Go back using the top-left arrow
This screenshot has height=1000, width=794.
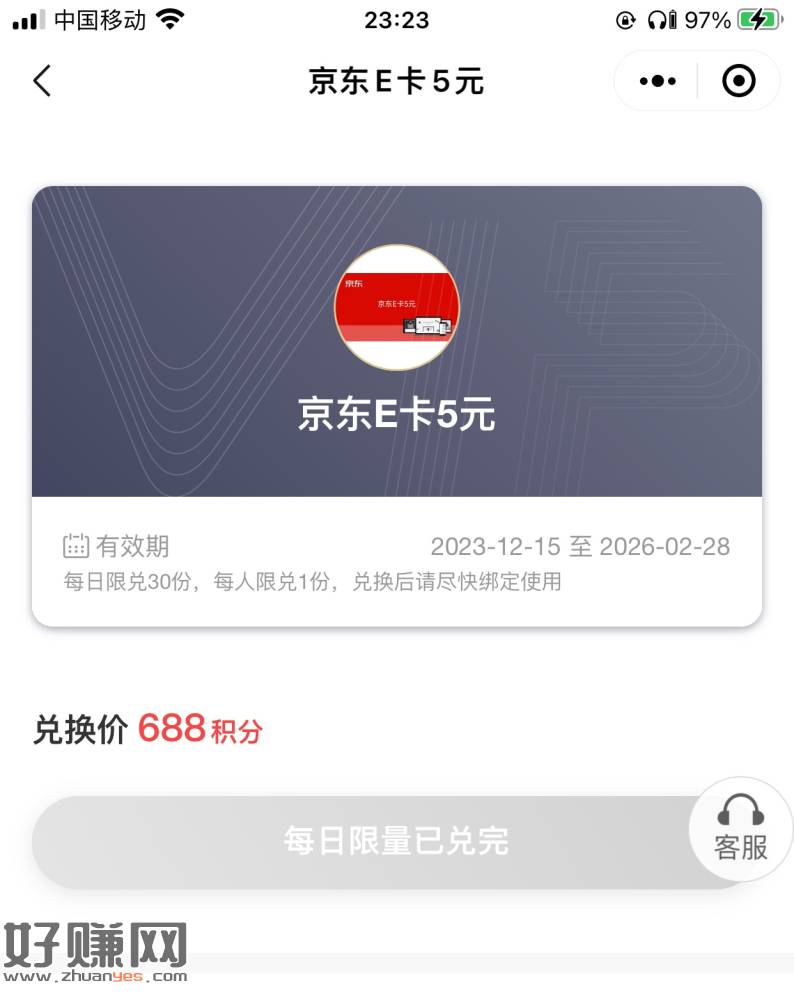(x=42, y=81)
